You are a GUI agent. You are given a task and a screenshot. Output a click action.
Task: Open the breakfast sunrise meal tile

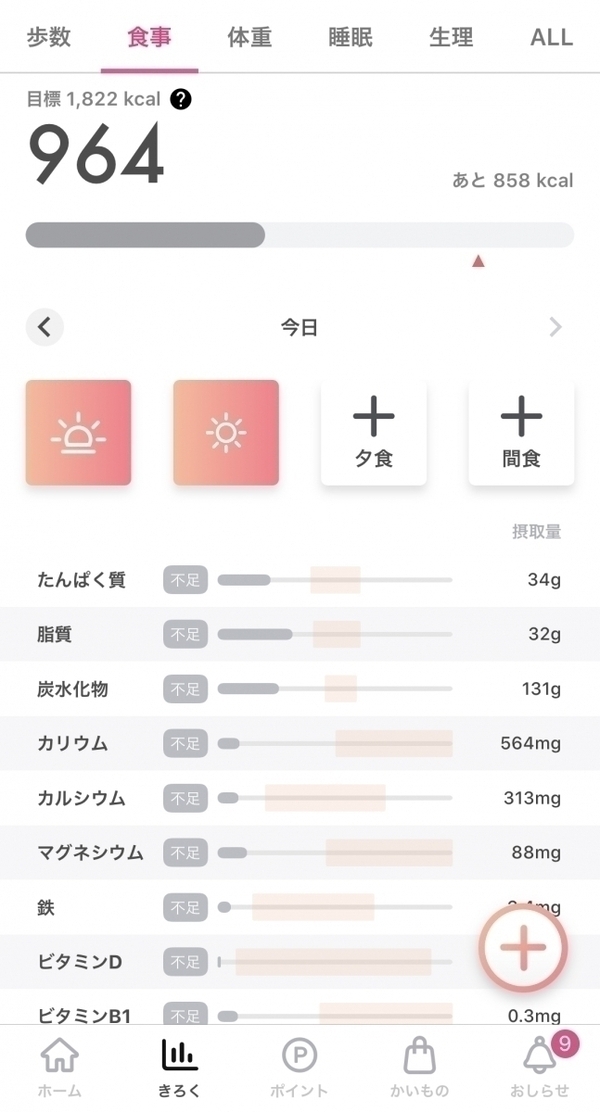coord(78,433)
